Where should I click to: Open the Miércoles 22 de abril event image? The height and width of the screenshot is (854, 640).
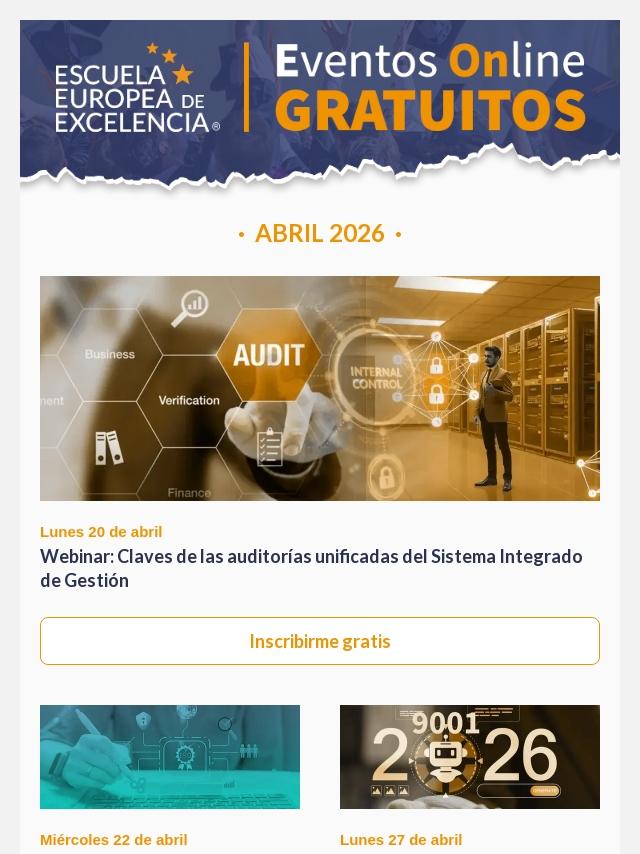(170, 757)
